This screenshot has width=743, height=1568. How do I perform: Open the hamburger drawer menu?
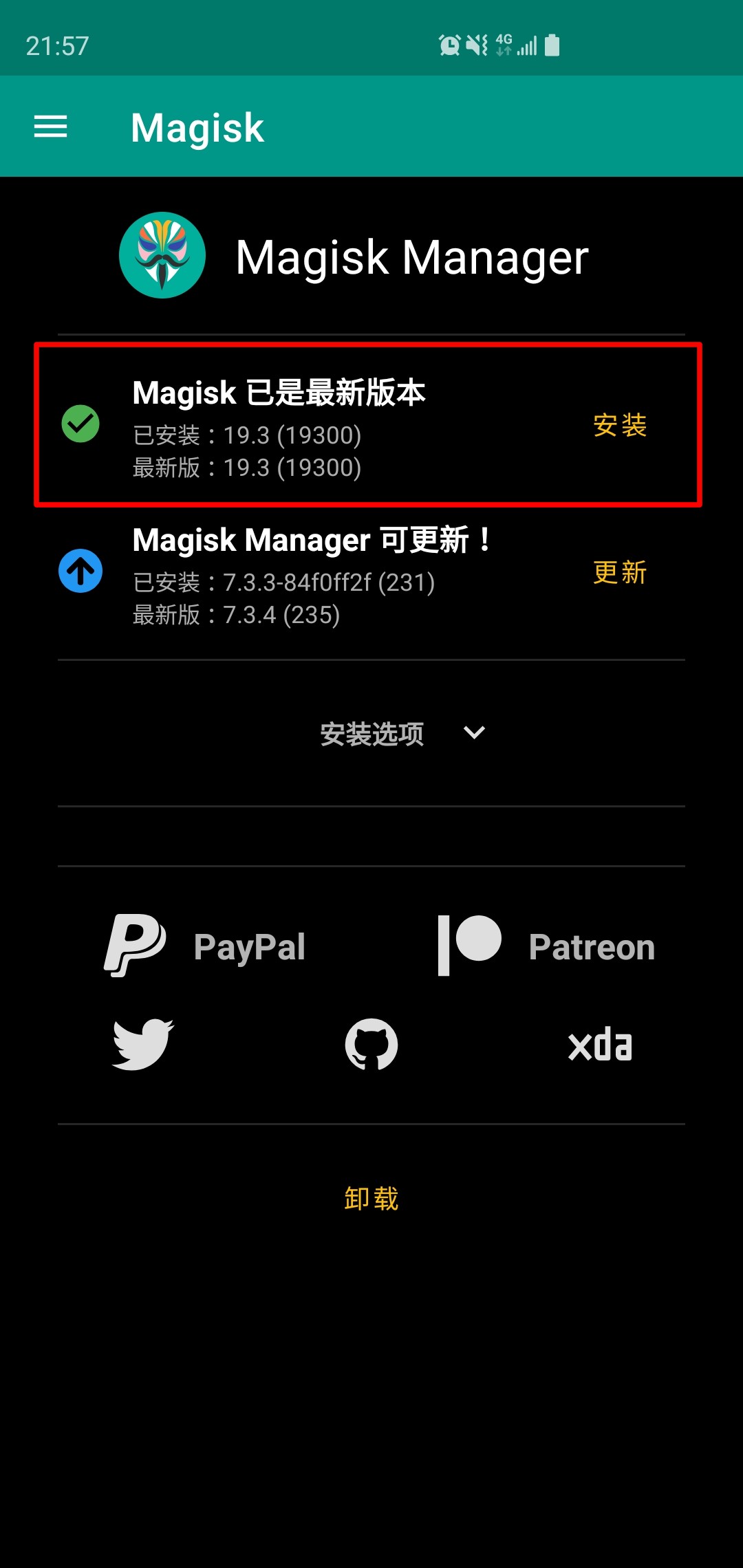(51, 127)
